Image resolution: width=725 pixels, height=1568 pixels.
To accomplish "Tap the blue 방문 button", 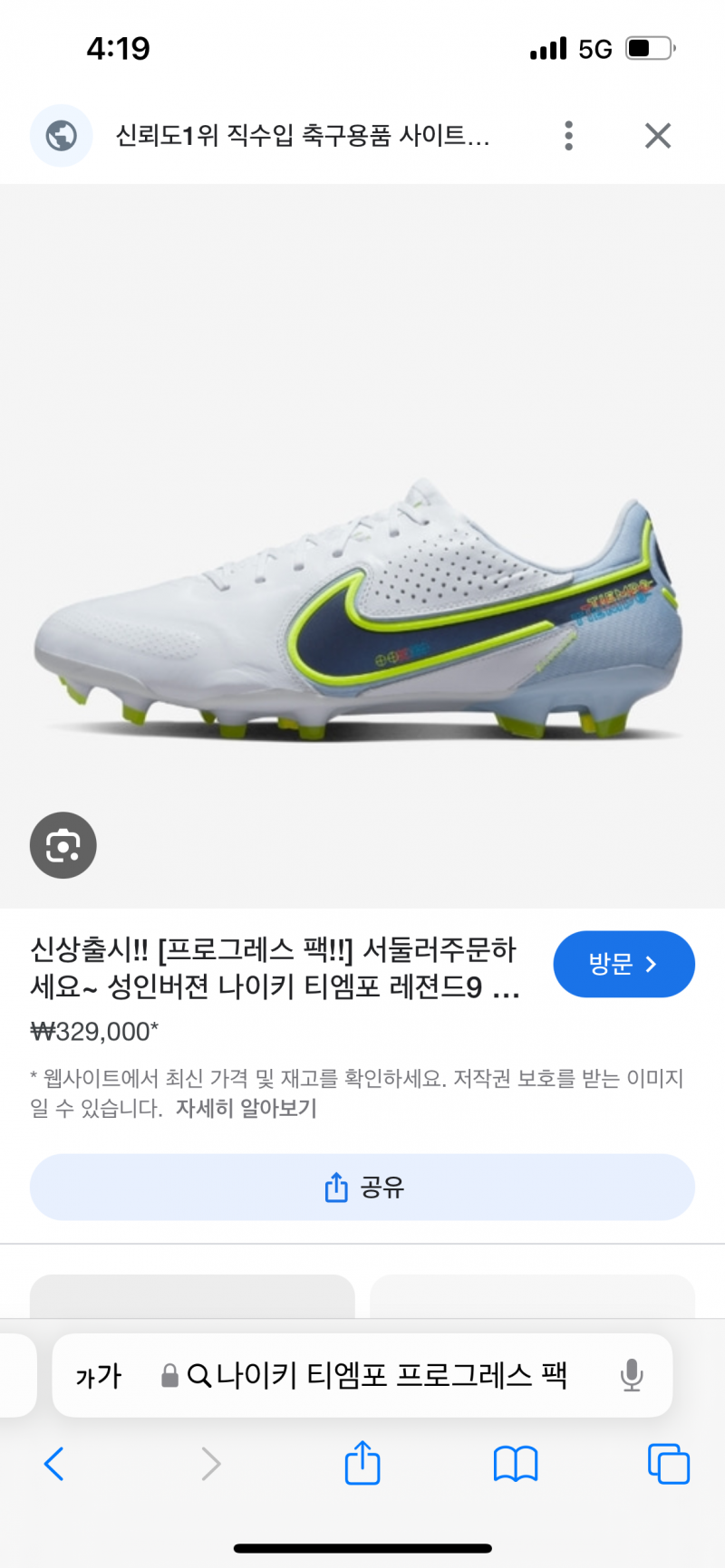I will tap(623, 964).
